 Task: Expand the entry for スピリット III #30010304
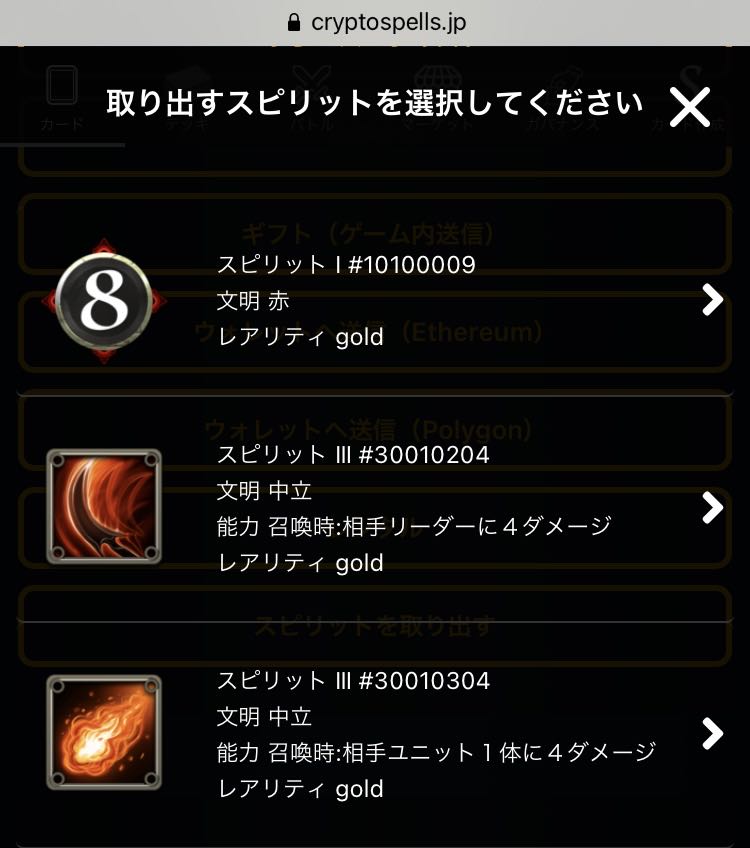pos(712,732)
